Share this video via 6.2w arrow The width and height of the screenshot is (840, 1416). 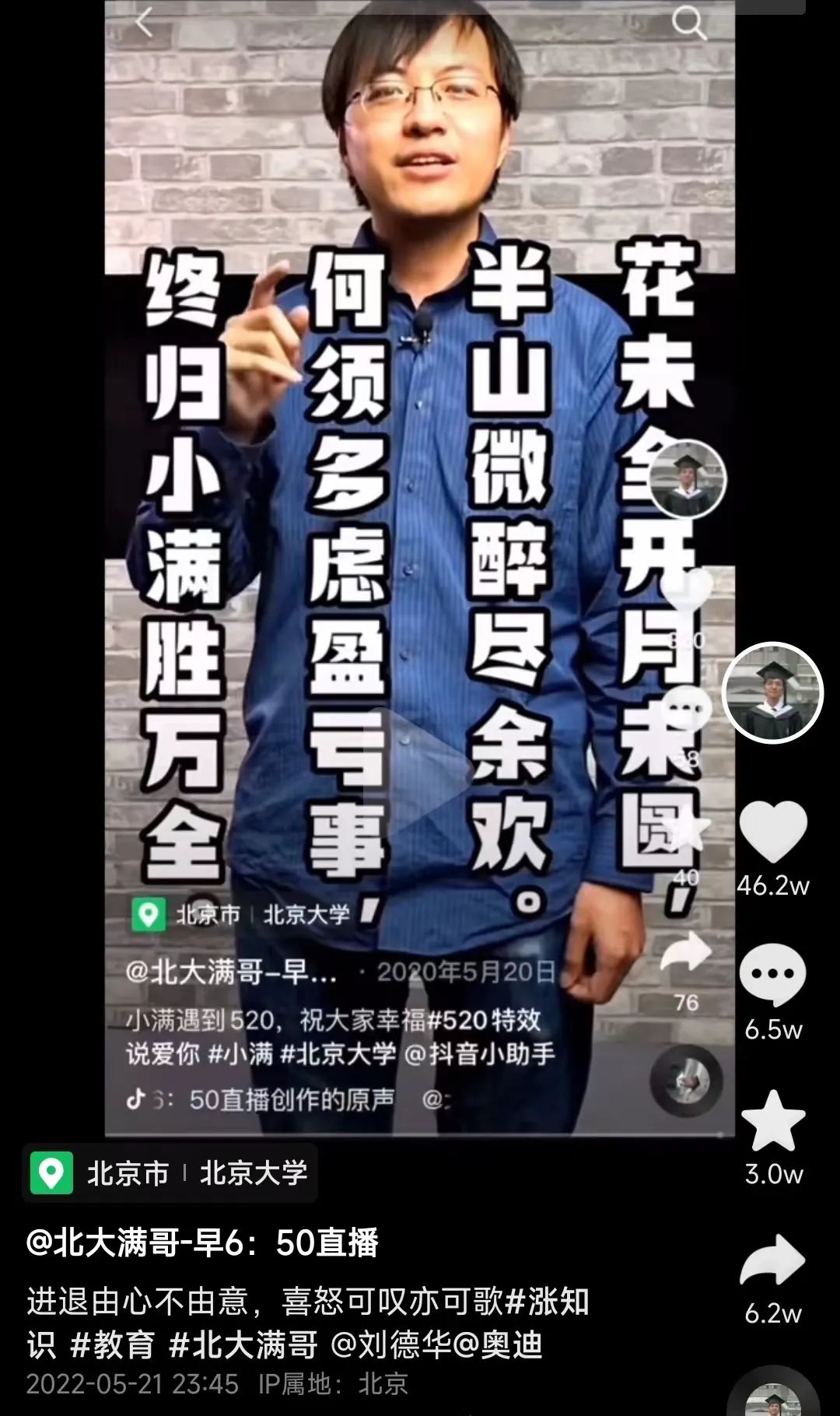coord(772,1262)
